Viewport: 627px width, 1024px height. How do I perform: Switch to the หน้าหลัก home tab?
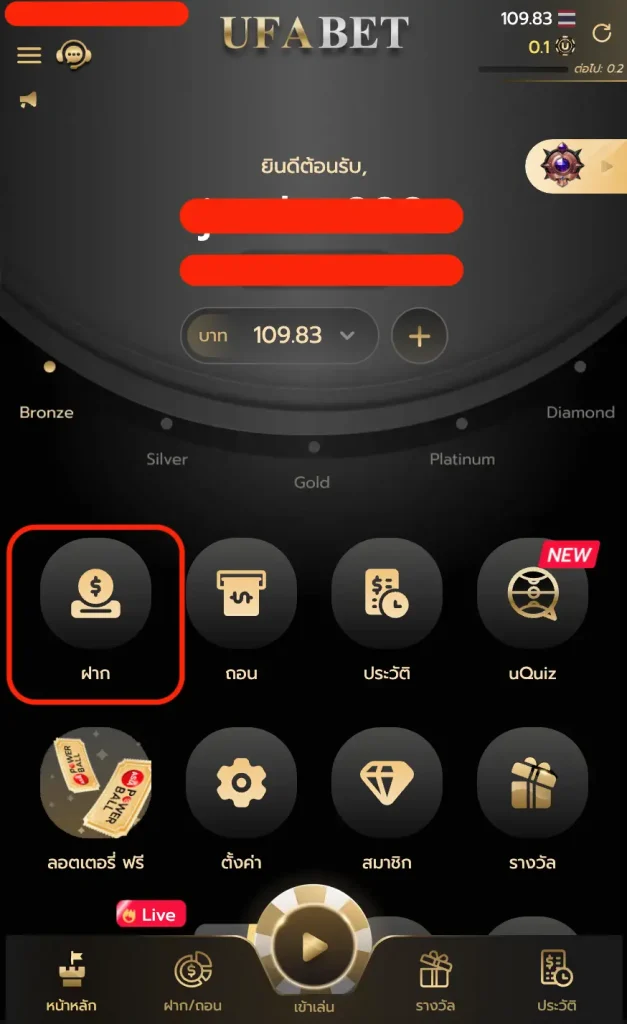(71, 981)
